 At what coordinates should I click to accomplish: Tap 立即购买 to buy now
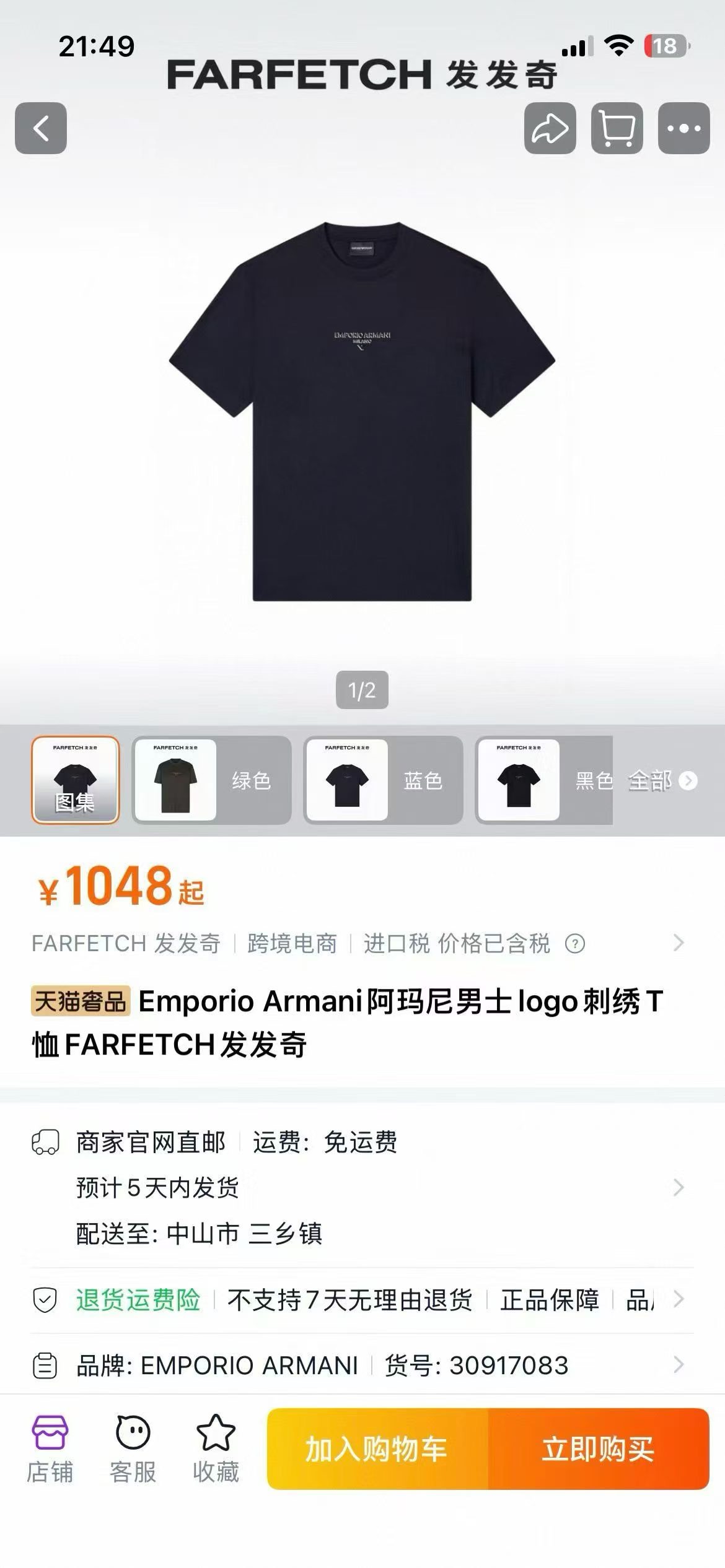point(598,1448)
